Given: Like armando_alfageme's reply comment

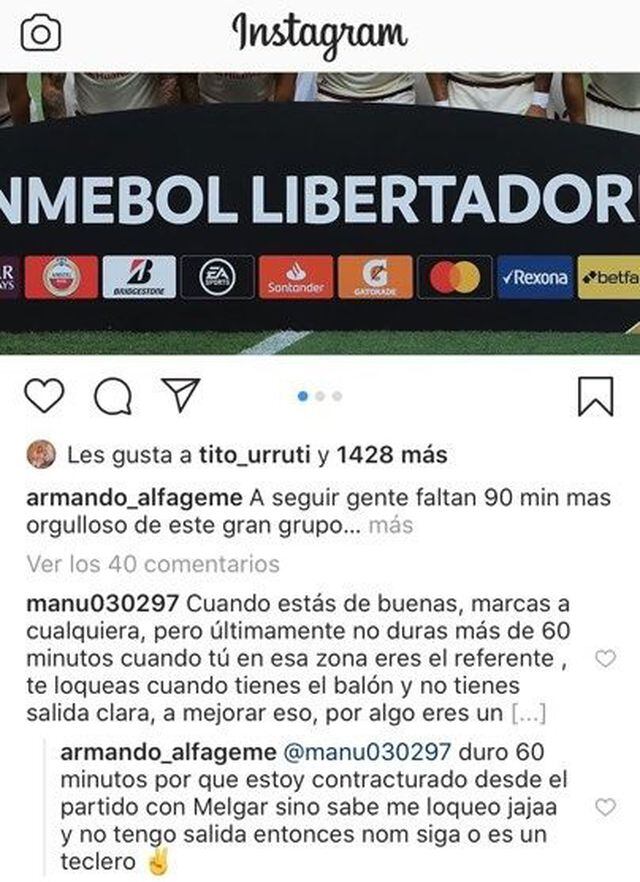Looking at the screenshot, I should [605, 806].
